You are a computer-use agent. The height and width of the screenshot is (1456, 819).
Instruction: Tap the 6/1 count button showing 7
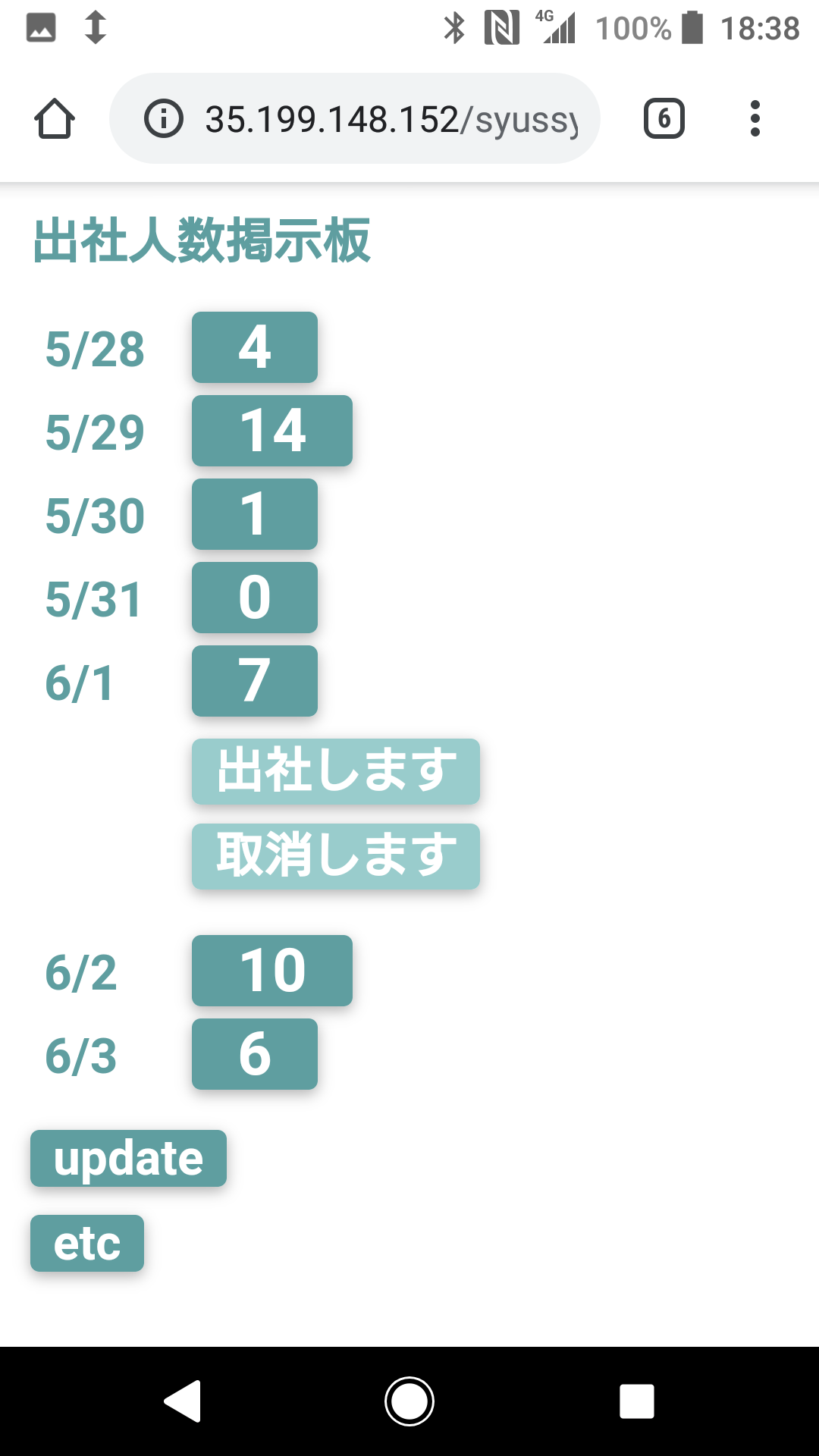[x=255, y=681]
